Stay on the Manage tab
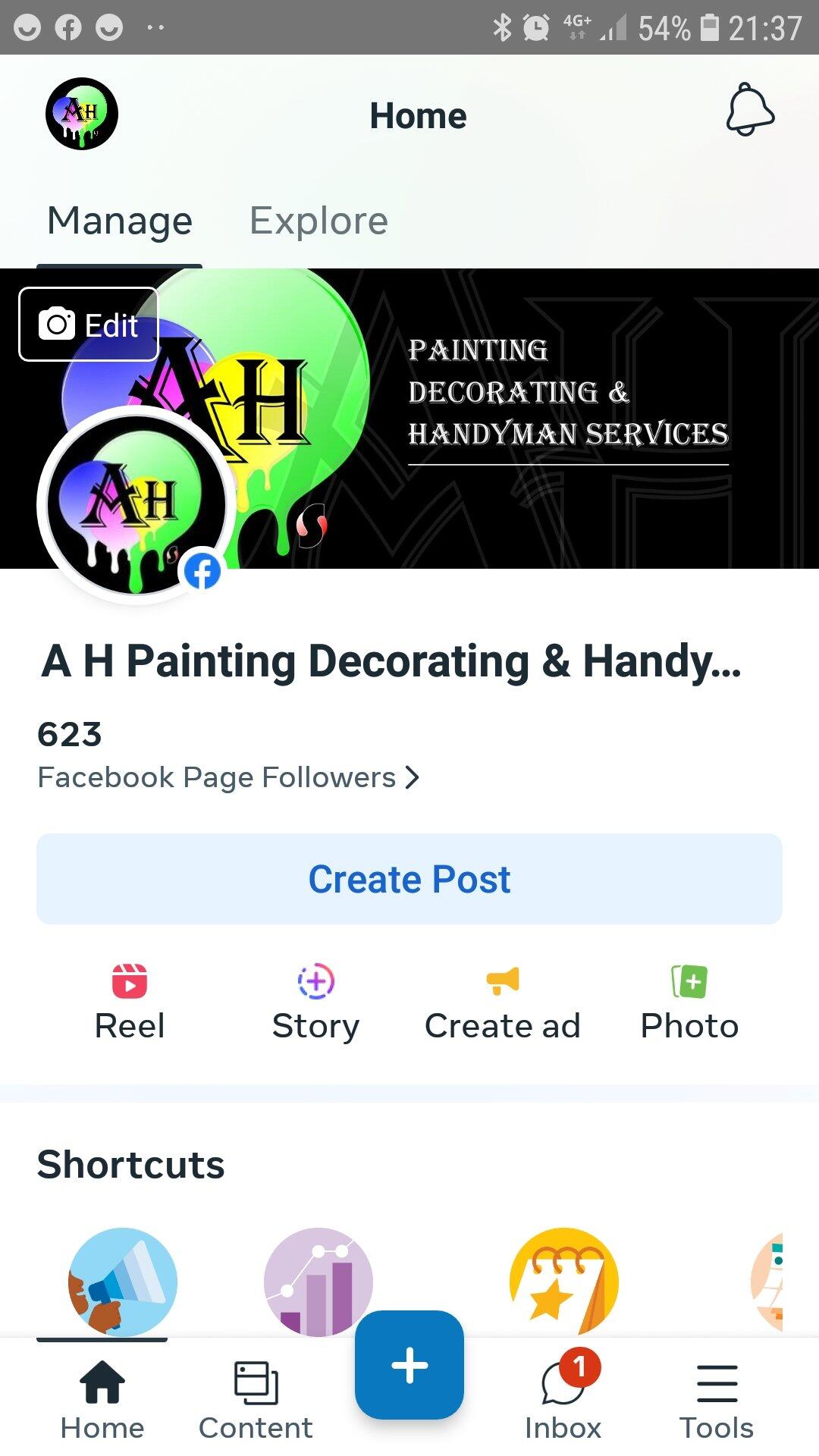This screenshot has width=819, height=1456. coord(118,221)
